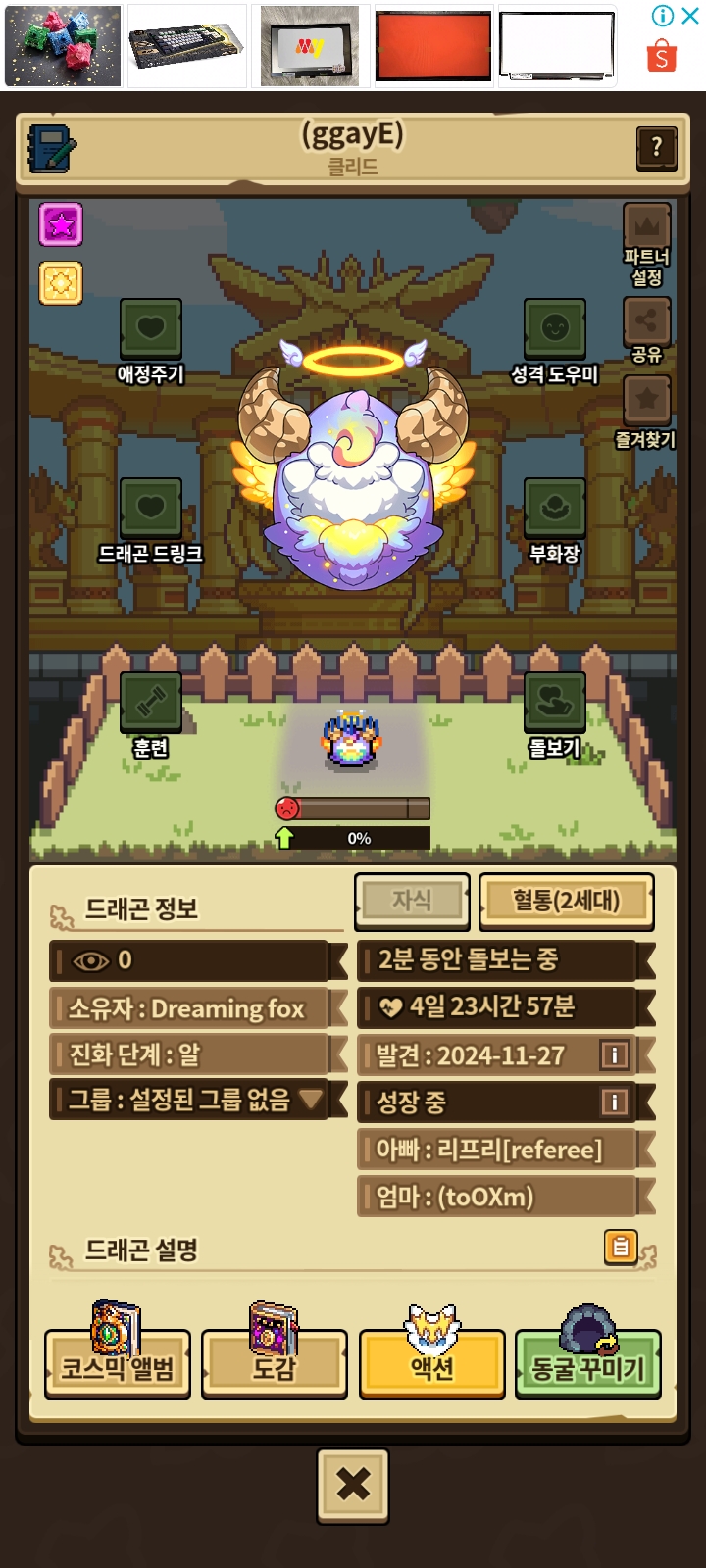Edit the 드래곤 설명 description

click(621, 1248)
